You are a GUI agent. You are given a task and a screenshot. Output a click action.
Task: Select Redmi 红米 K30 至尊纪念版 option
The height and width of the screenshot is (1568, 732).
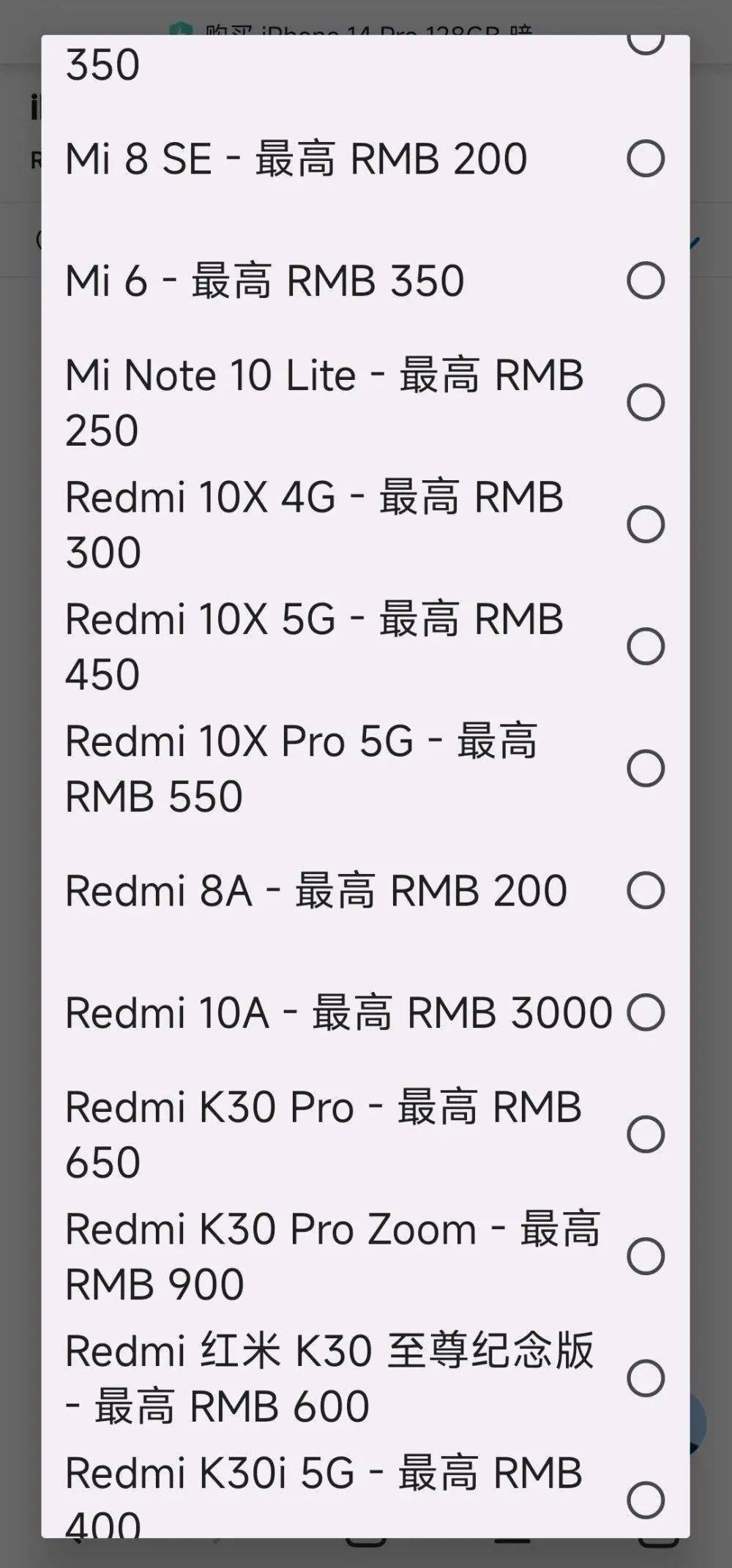pos(645,1378)
